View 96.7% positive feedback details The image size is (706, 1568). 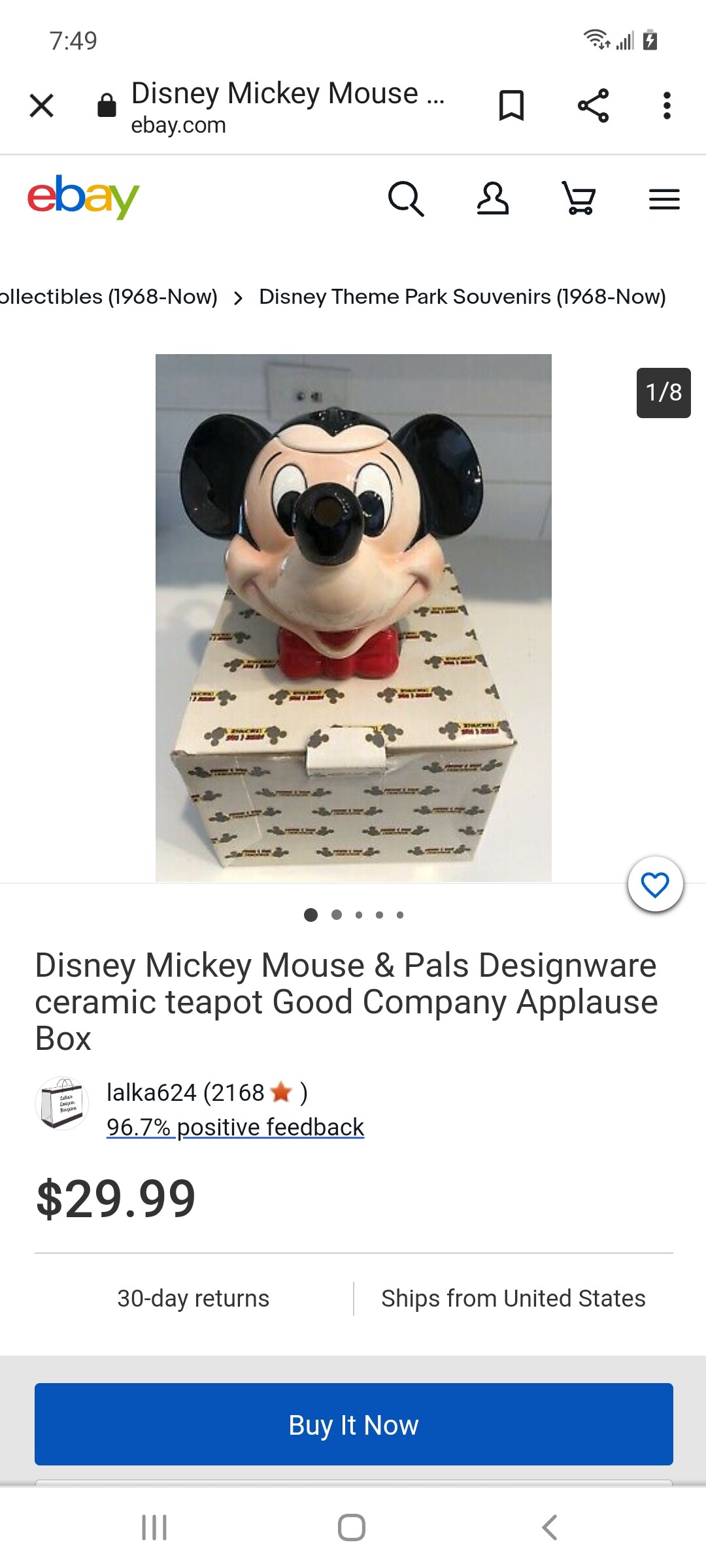click(x=235, y=1127)
